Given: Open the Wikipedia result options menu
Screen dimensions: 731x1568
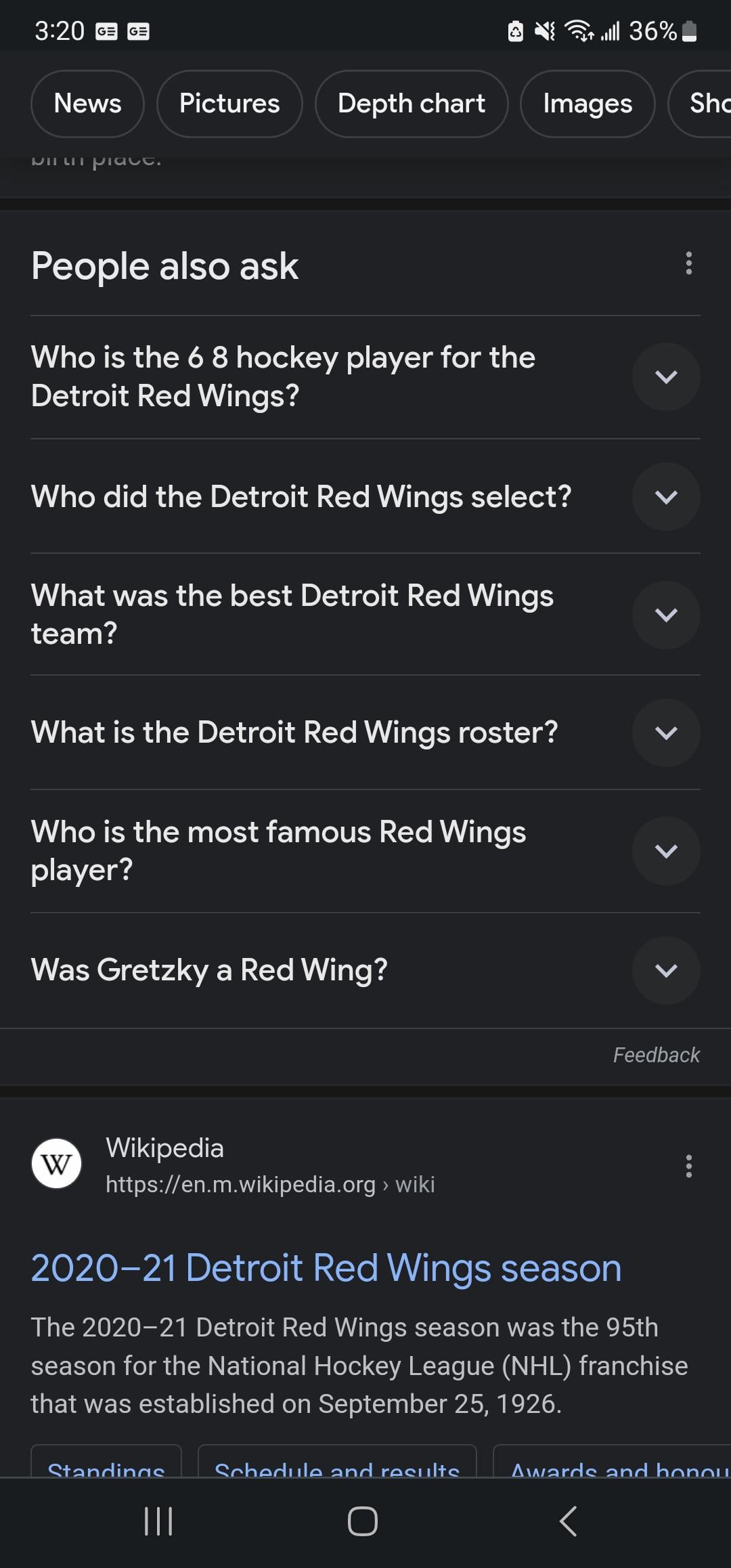Looking at the screenshot, I should (688, 1166).
